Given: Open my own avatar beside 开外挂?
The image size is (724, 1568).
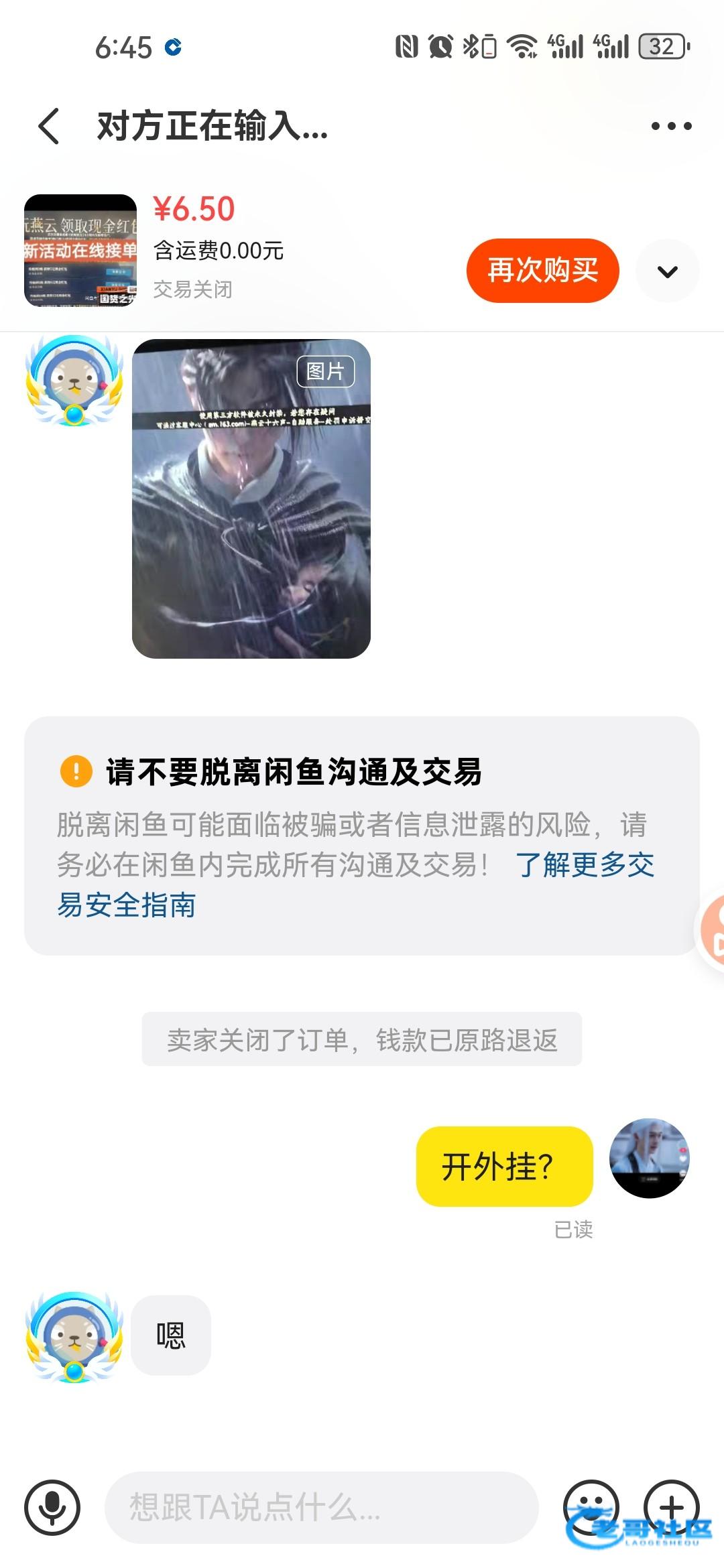Looking at the screenshot, I should [649, 1158].
